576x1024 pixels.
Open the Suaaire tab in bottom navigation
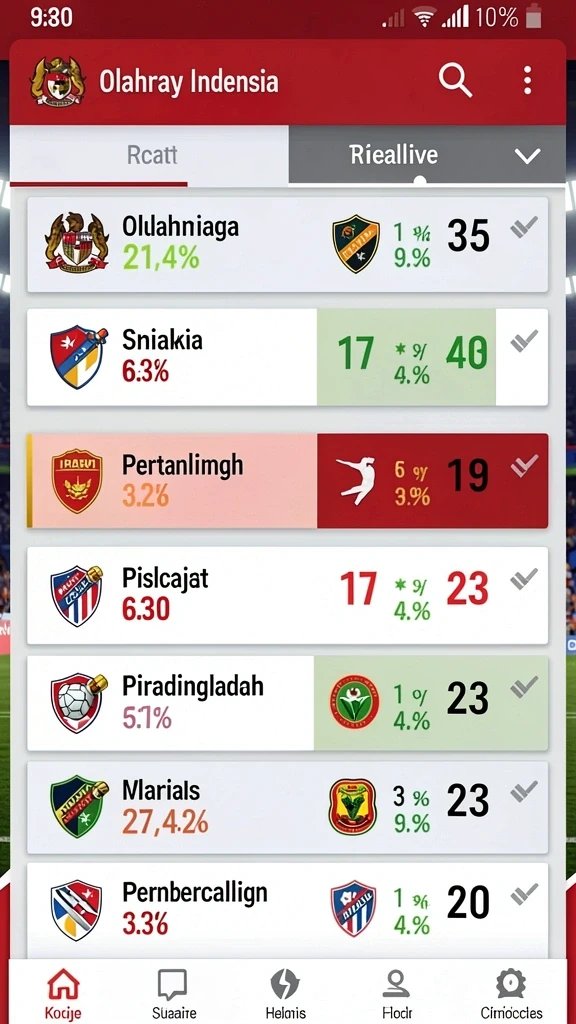tap(173, 993)
